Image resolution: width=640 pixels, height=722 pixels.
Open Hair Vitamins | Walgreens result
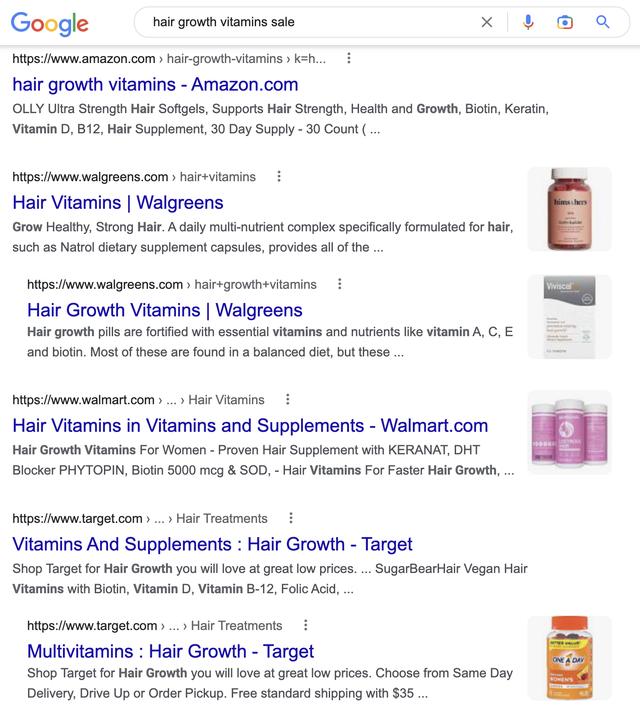click(118, 202)
